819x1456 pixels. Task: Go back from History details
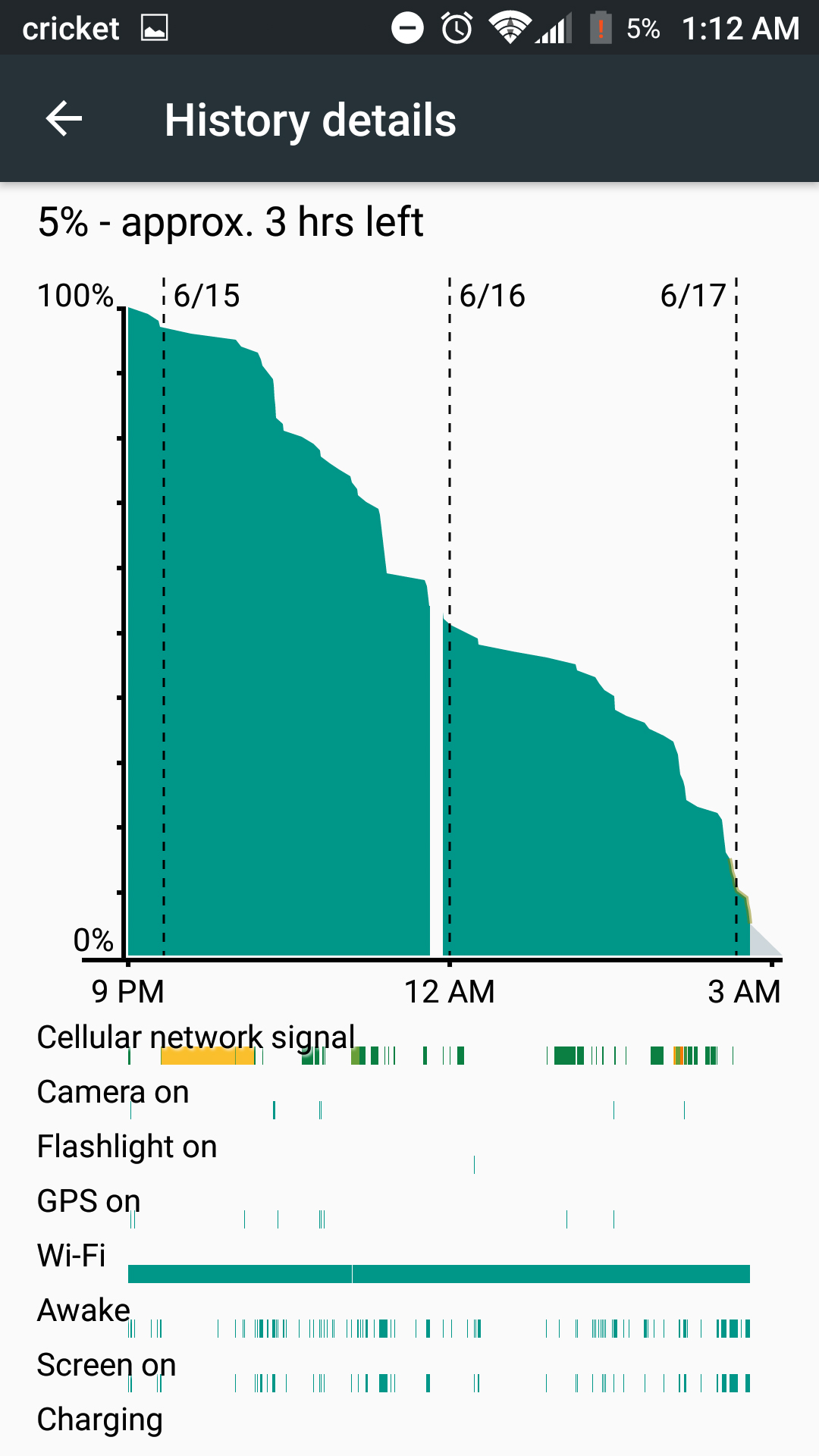(64, 119)
